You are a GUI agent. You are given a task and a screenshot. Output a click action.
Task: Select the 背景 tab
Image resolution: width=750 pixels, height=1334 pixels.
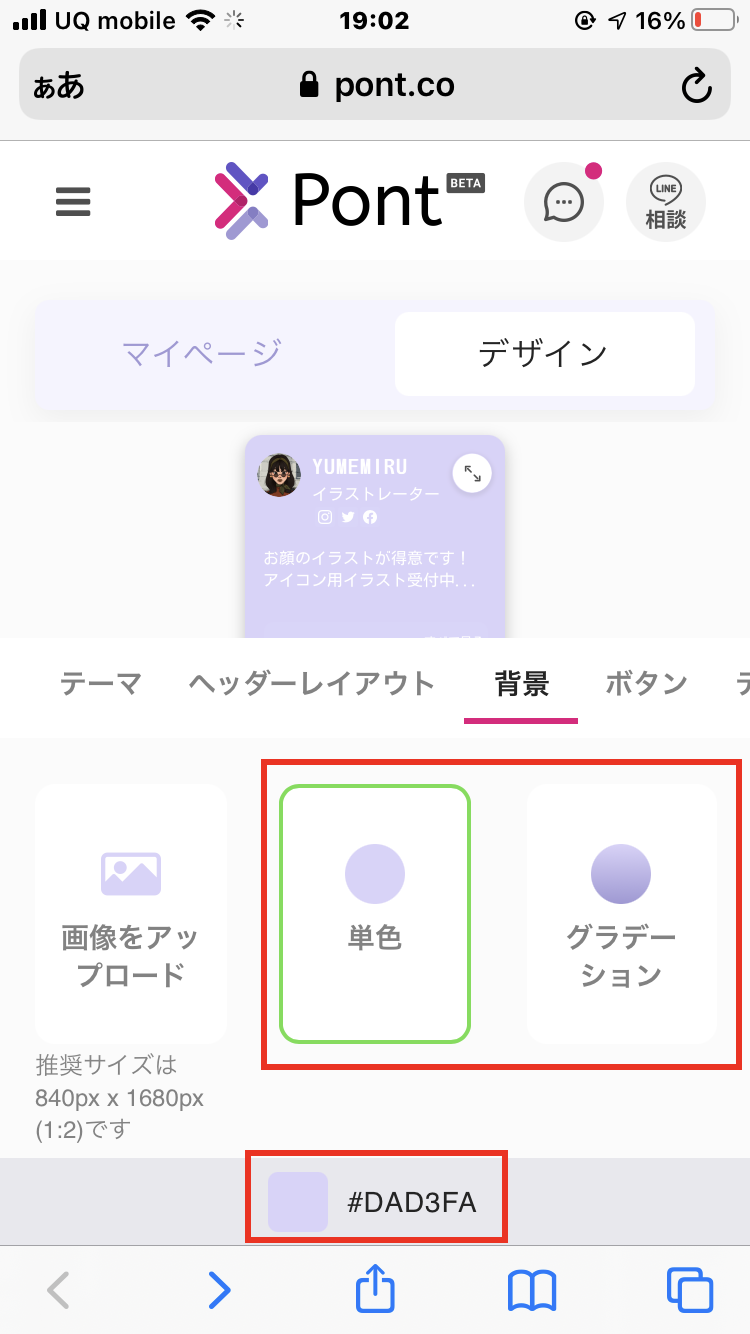521,684
